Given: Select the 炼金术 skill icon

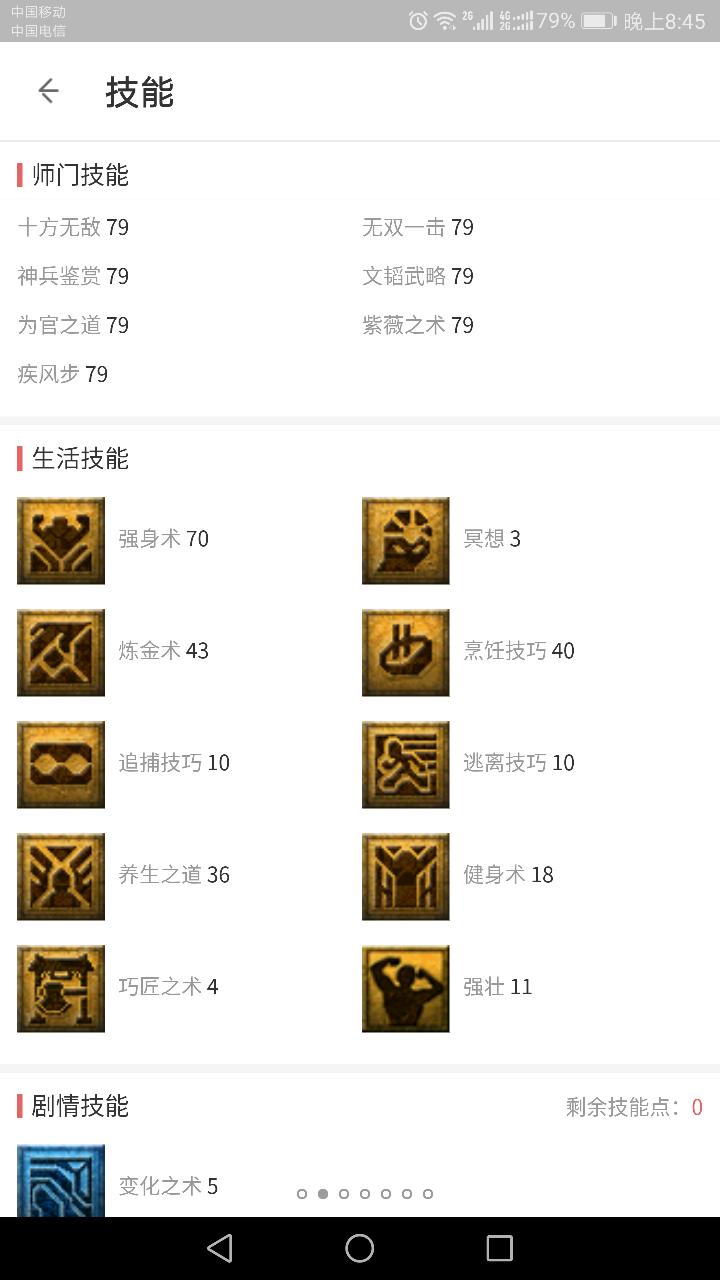Looking at the screenshot, I should pos(61,653).
